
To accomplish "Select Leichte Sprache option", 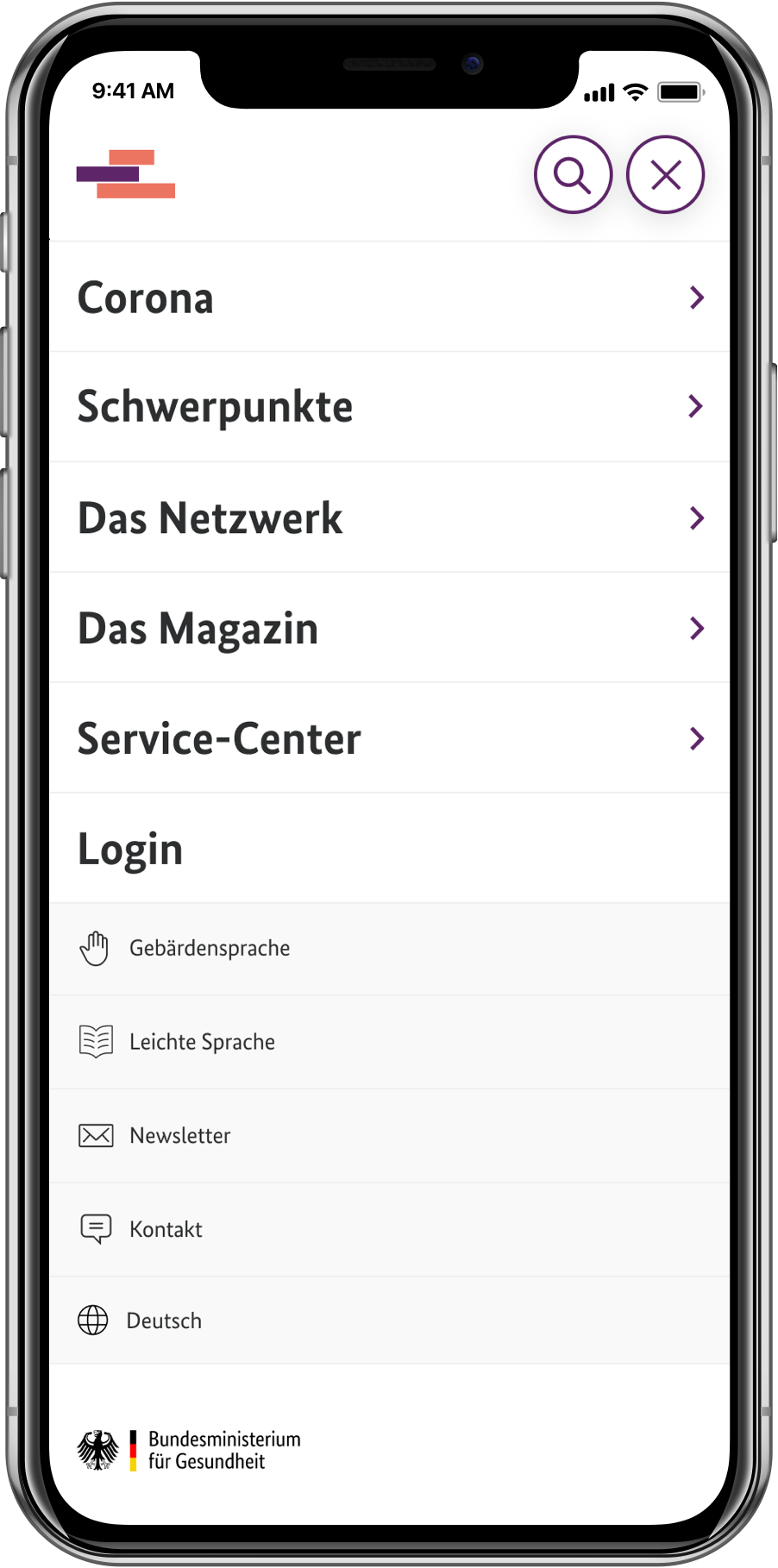I will (x=202, y=1042).
